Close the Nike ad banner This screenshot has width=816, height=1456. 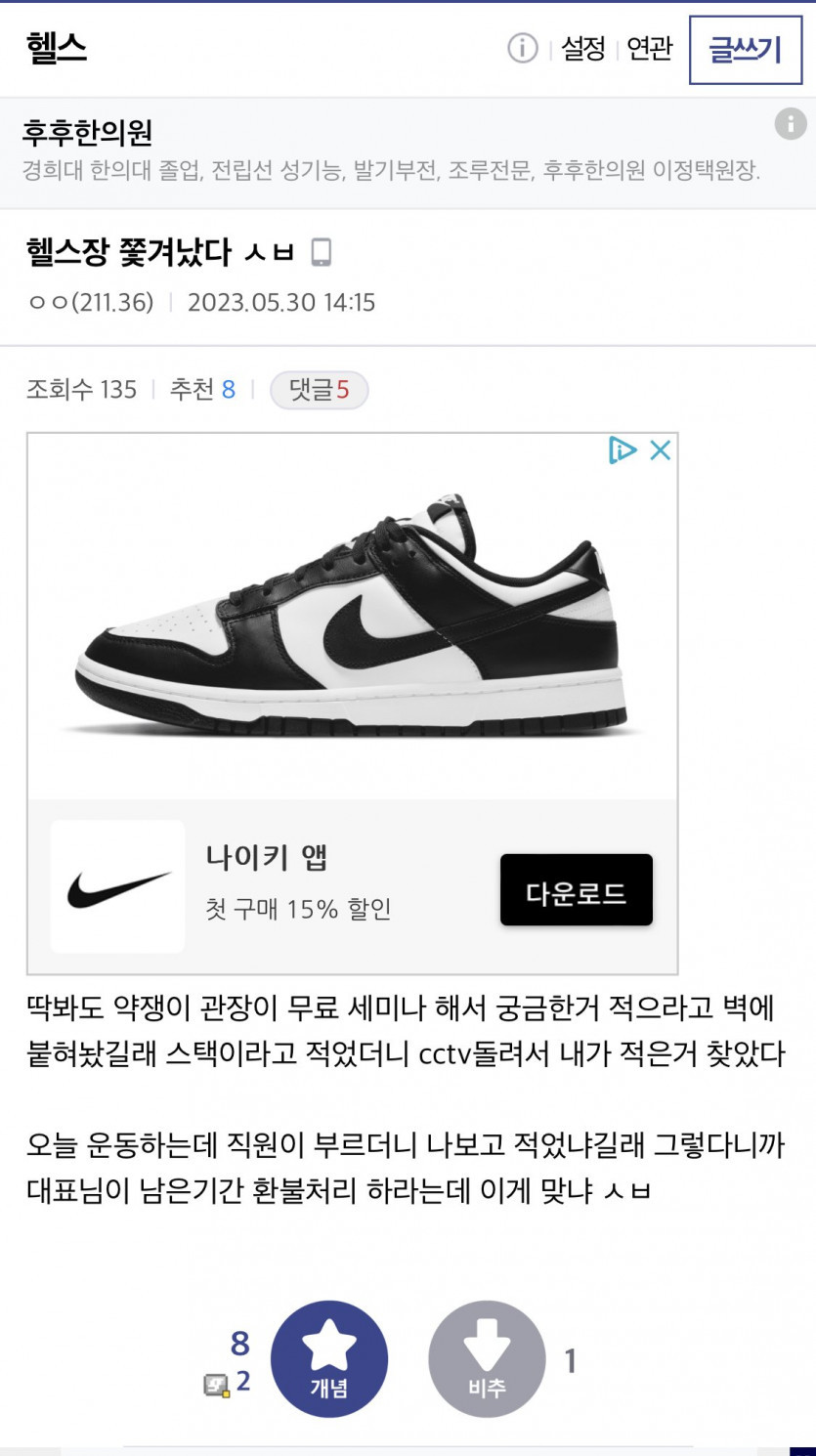click(661, 450)
